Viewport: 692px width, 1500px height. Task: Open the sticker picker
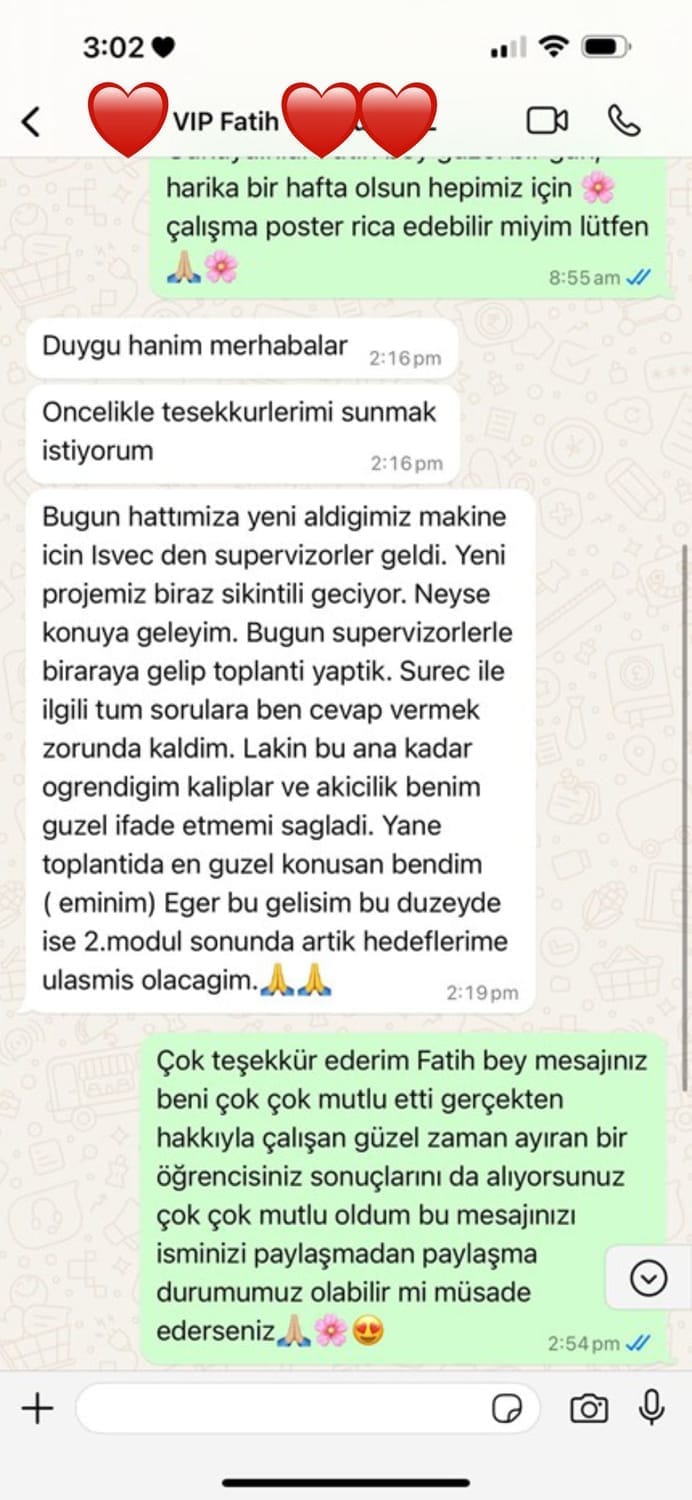(x=508, y=1410)
